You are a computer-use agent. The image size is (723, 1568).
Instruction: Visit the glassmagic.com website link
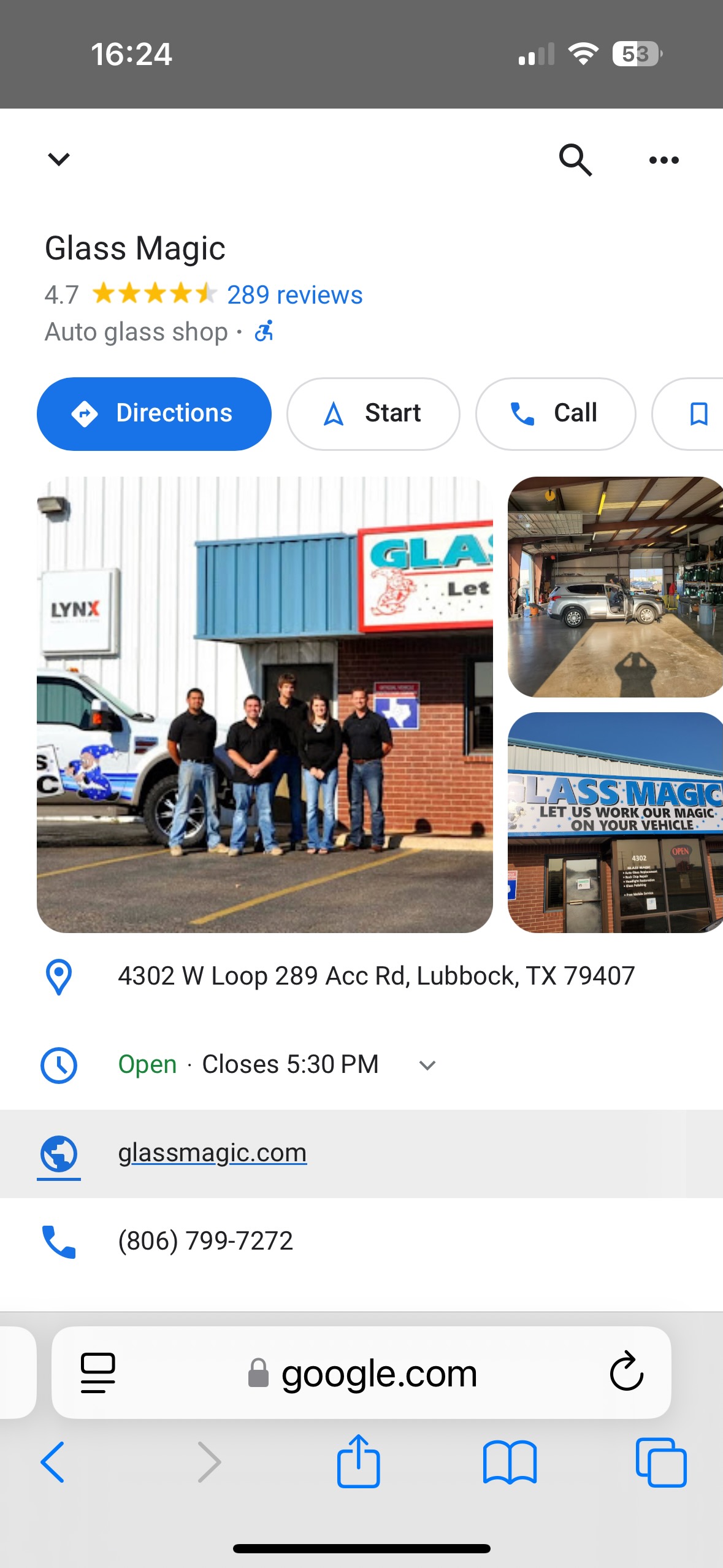pyautogui.click(x=212, y=1153)
